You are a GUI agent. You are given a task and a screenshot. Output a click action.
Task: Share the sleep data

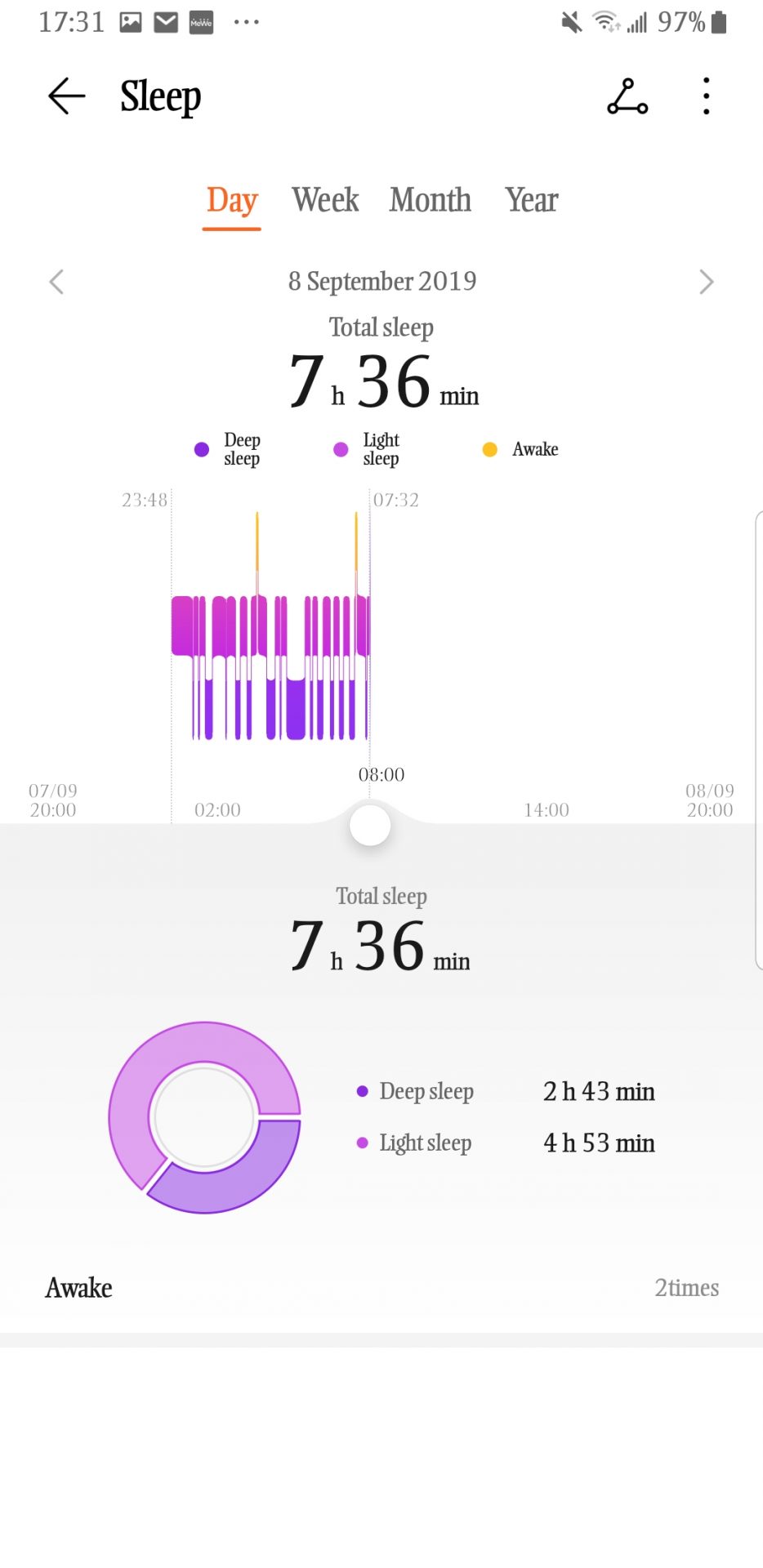[627, 96]
